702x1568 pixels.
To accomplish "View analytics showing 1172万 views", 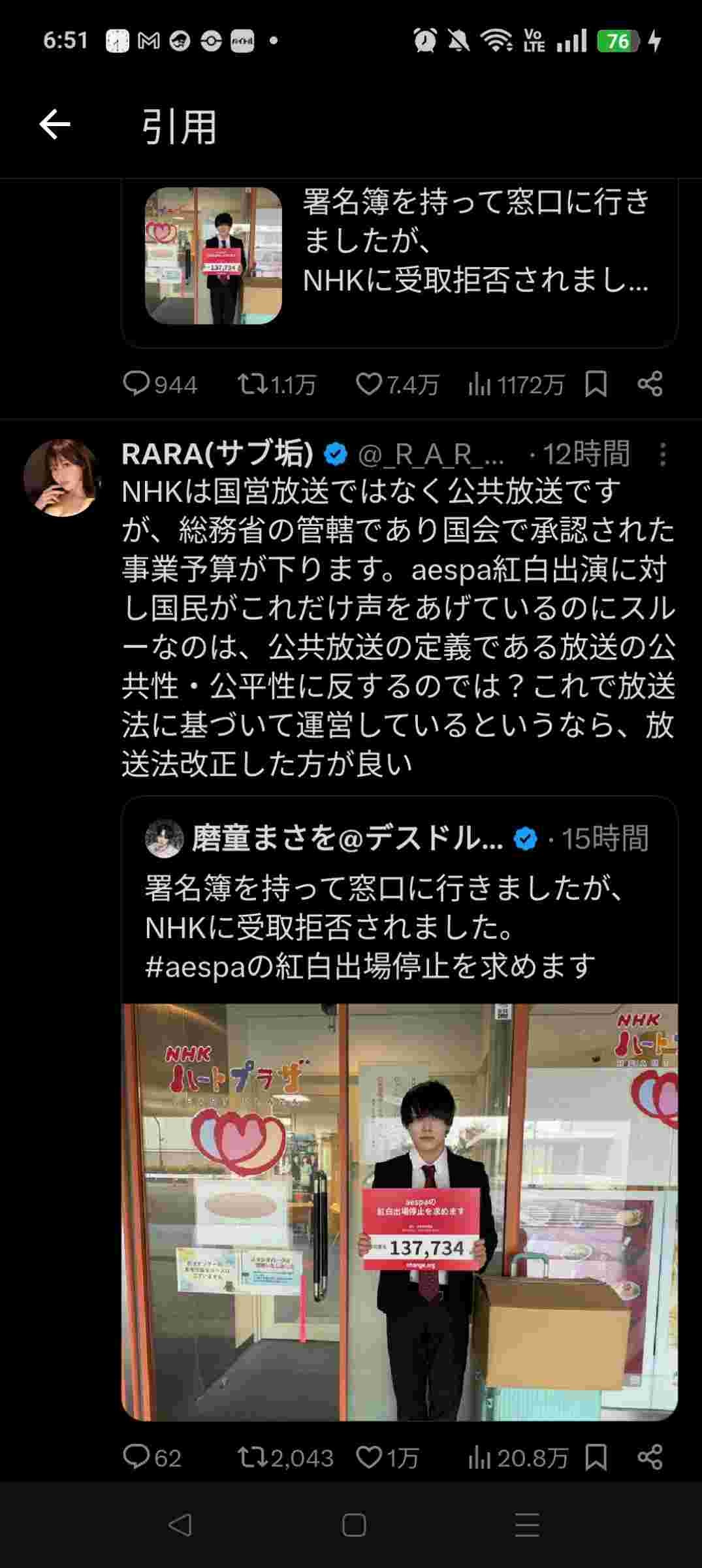I will (516, 385).
